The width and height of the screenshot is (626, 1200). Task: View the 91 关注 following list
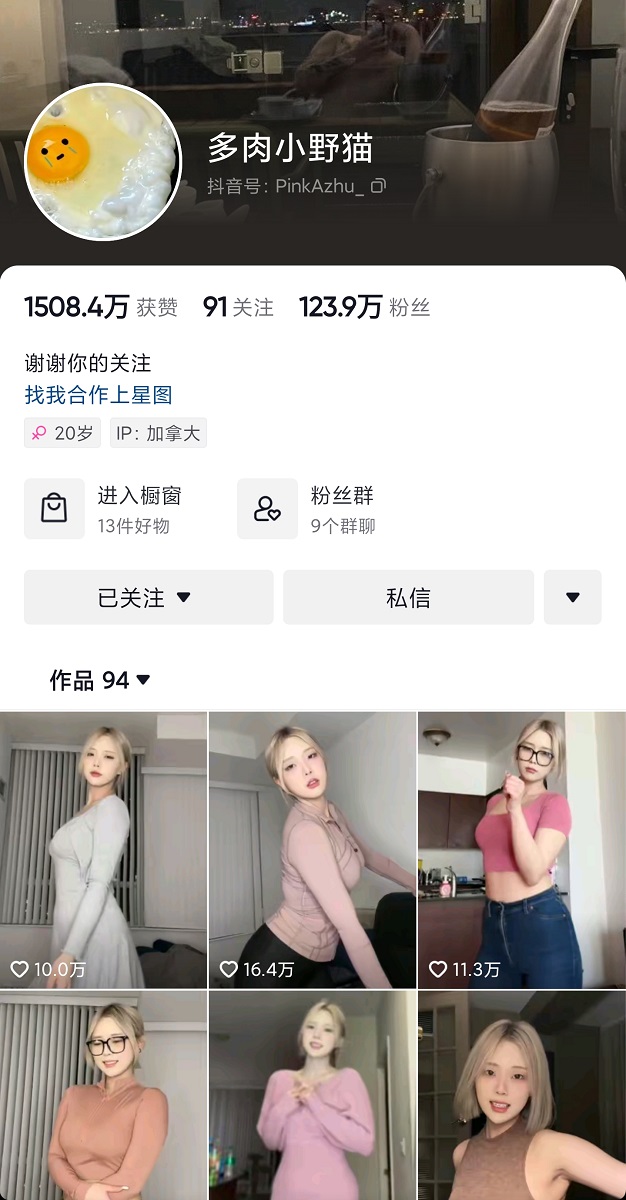point(237,307)
